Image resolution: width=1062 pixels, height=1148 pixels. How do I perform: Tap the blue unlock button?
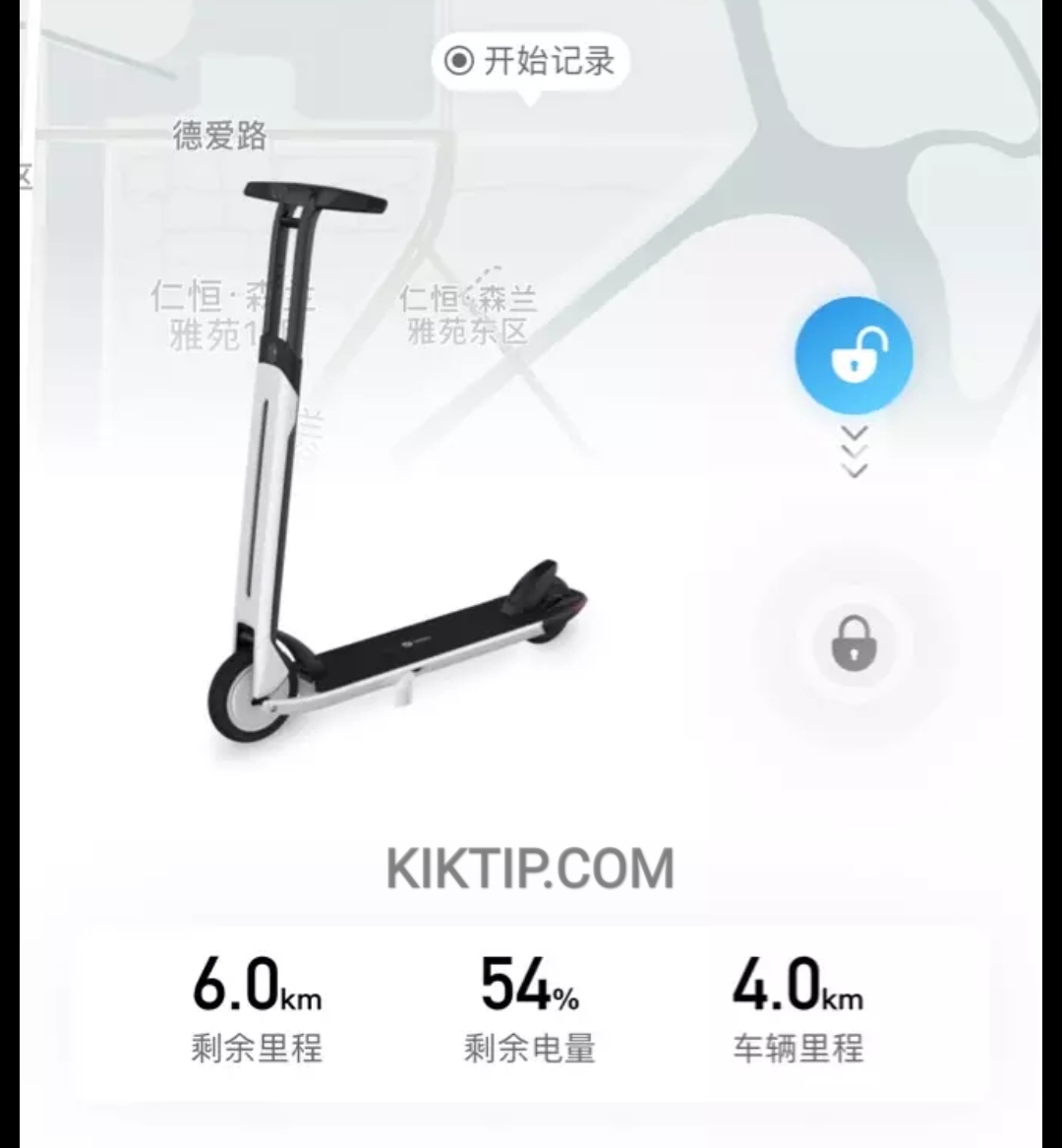tap(854, 355)
